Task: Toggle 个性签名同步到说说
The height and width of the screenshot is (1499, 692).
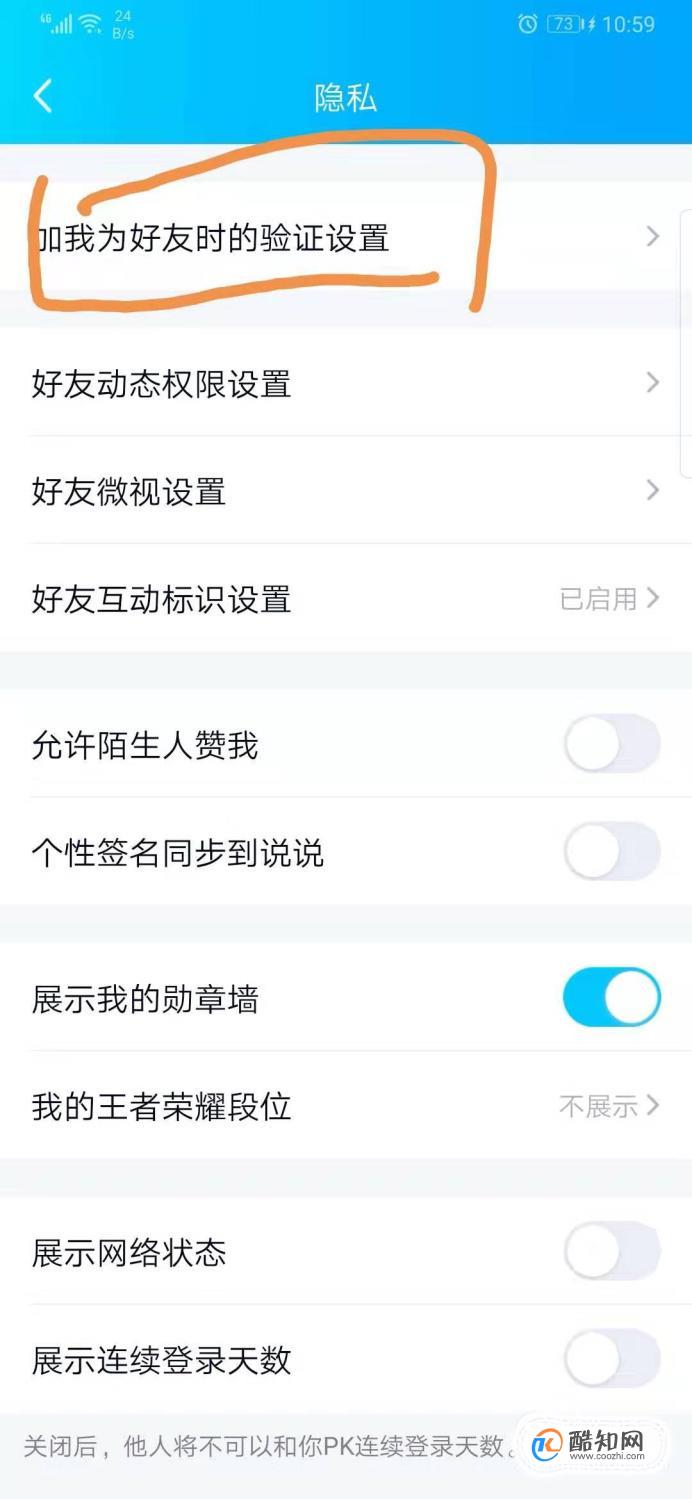Action: [612, 853]
